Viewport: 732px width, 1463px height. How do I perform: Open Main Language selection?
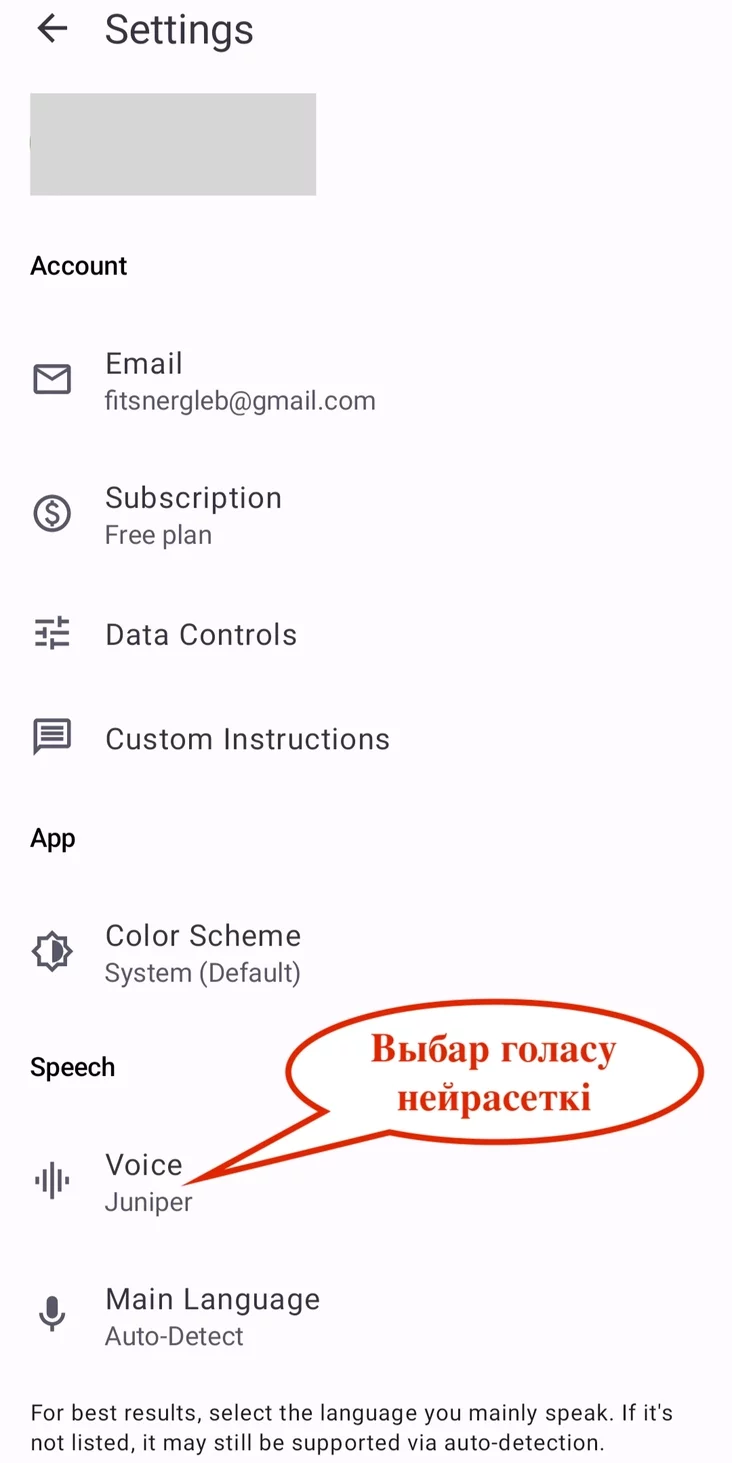[x=212, y=1316]
